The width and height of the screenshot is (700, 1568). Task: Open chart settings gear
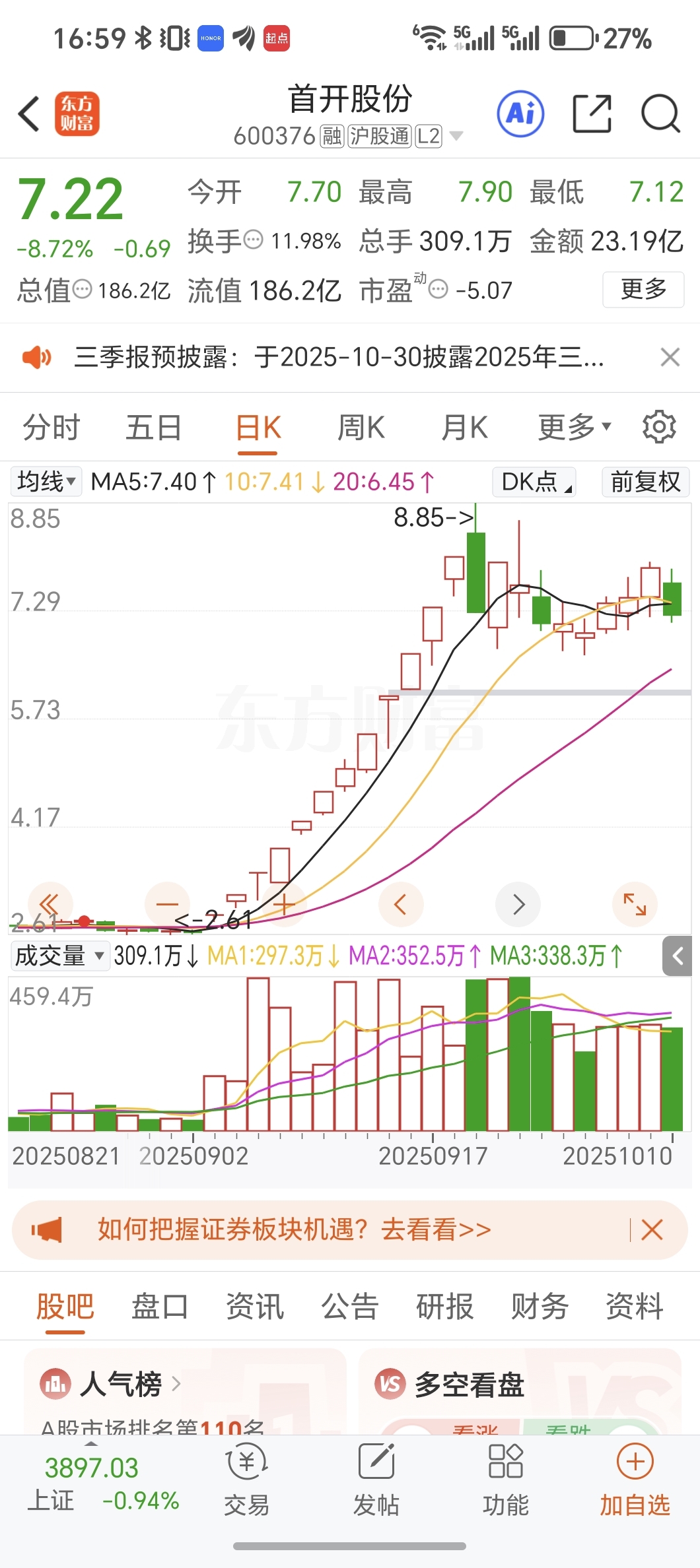coord(659,427)
